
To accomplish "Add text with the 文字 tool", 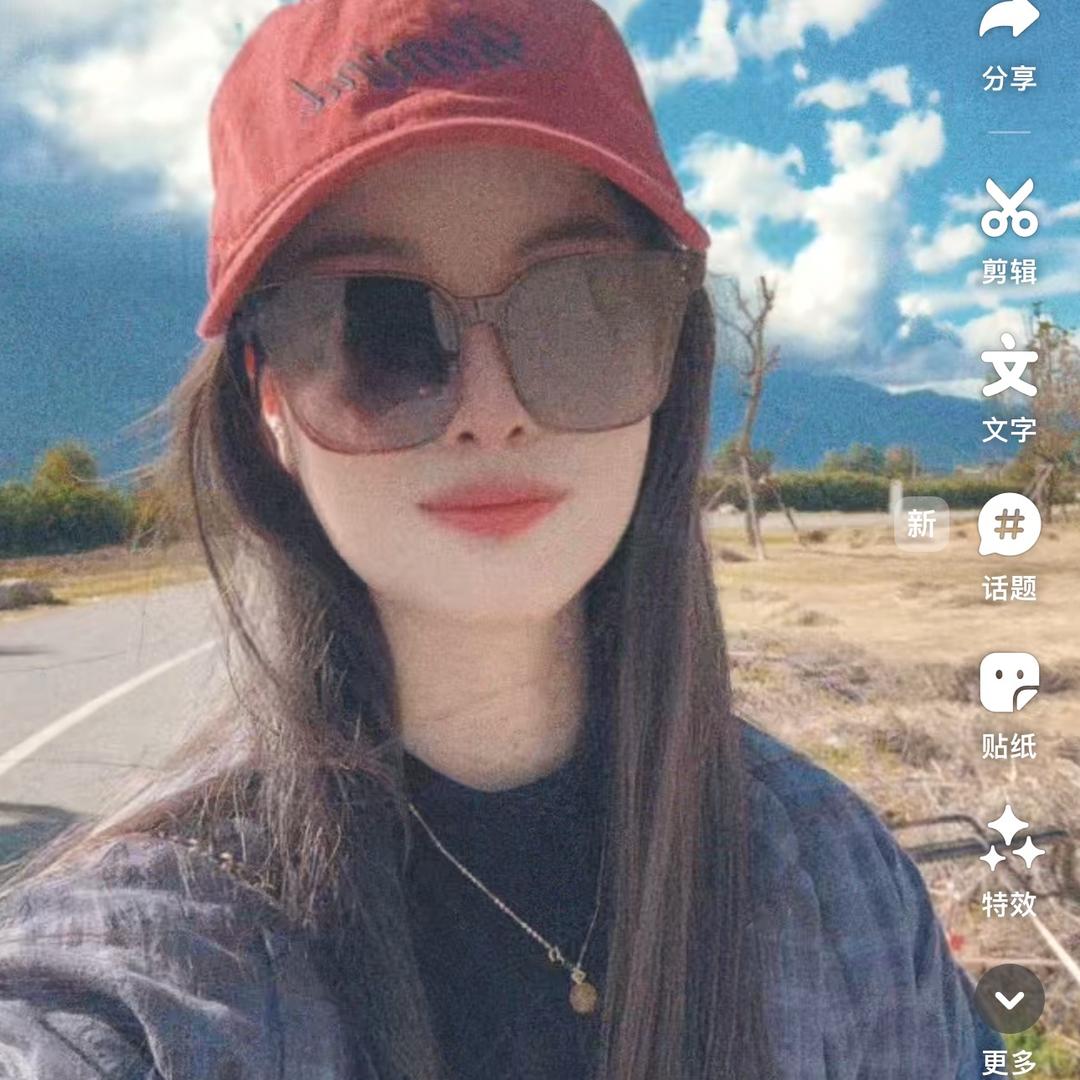I will pyautogui.click(x=1009, y=368).
